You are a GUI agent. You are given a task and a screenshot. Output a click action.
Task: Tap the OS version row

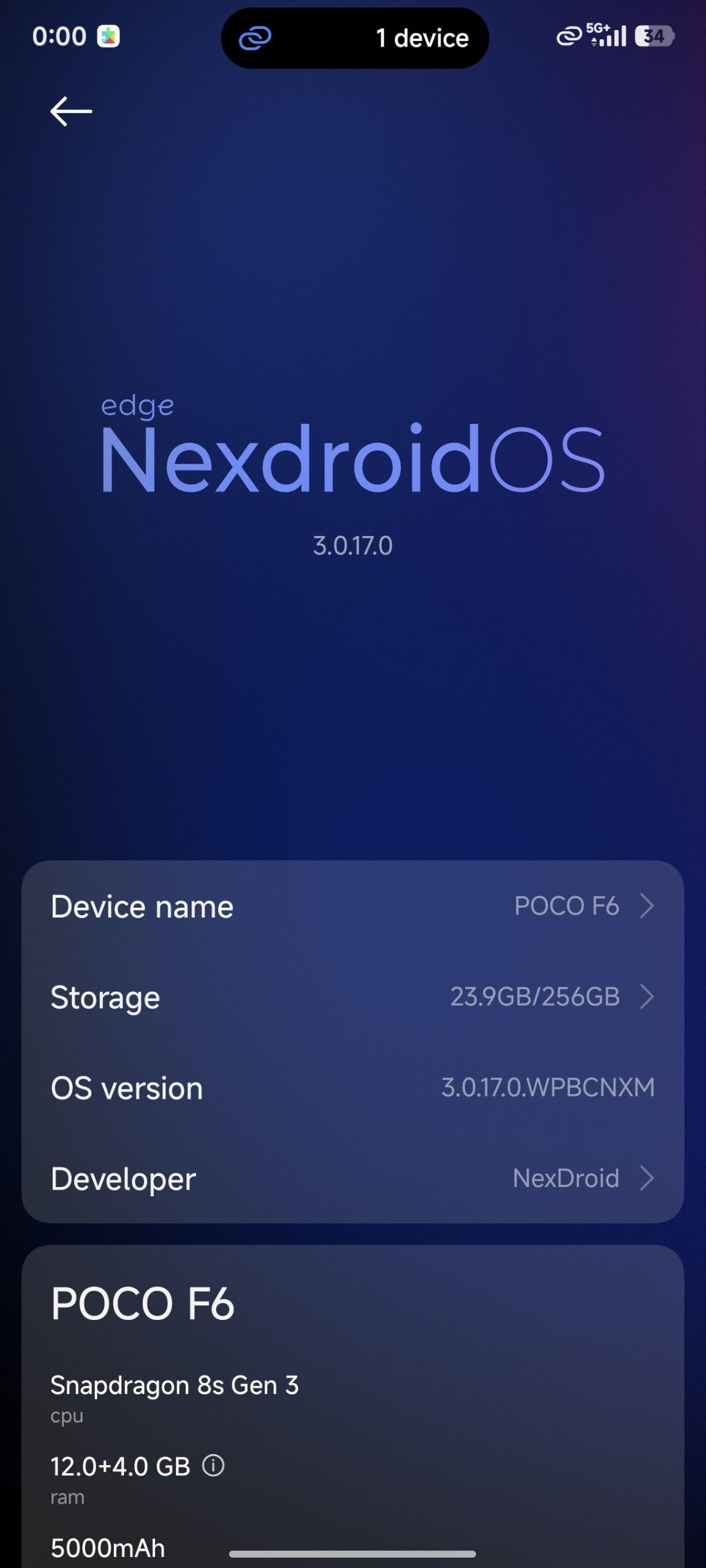(x=352, y=1087)
